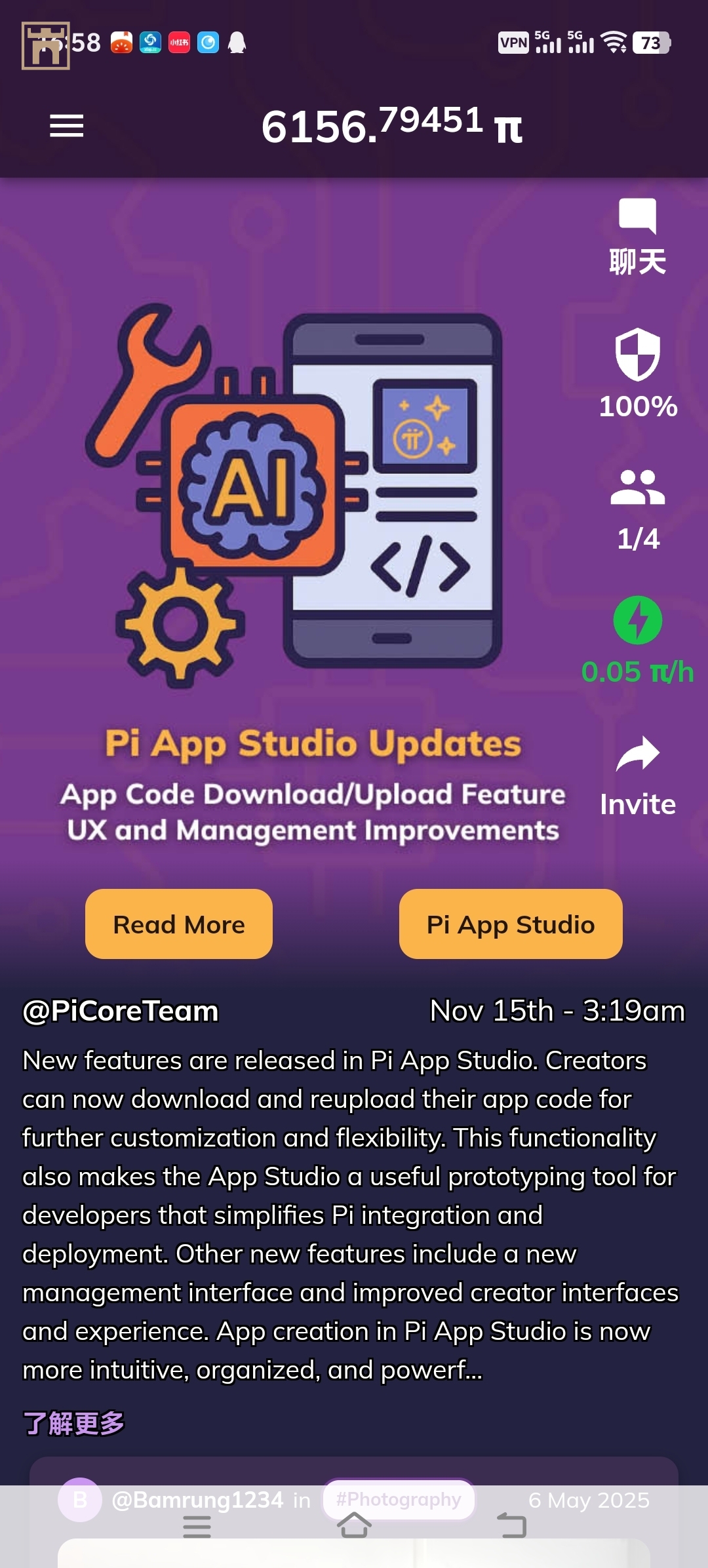Open the Pi App Studio button
708x1568 pixels.
click(511, 924)
